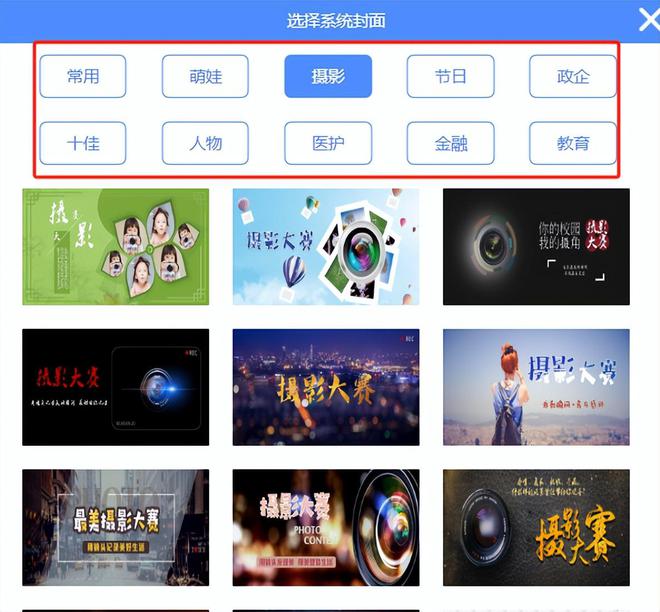The image size is (660, 612).
Task: Choose the colorful lens PHOTO CONTEST cover
Action: [326, 527]
